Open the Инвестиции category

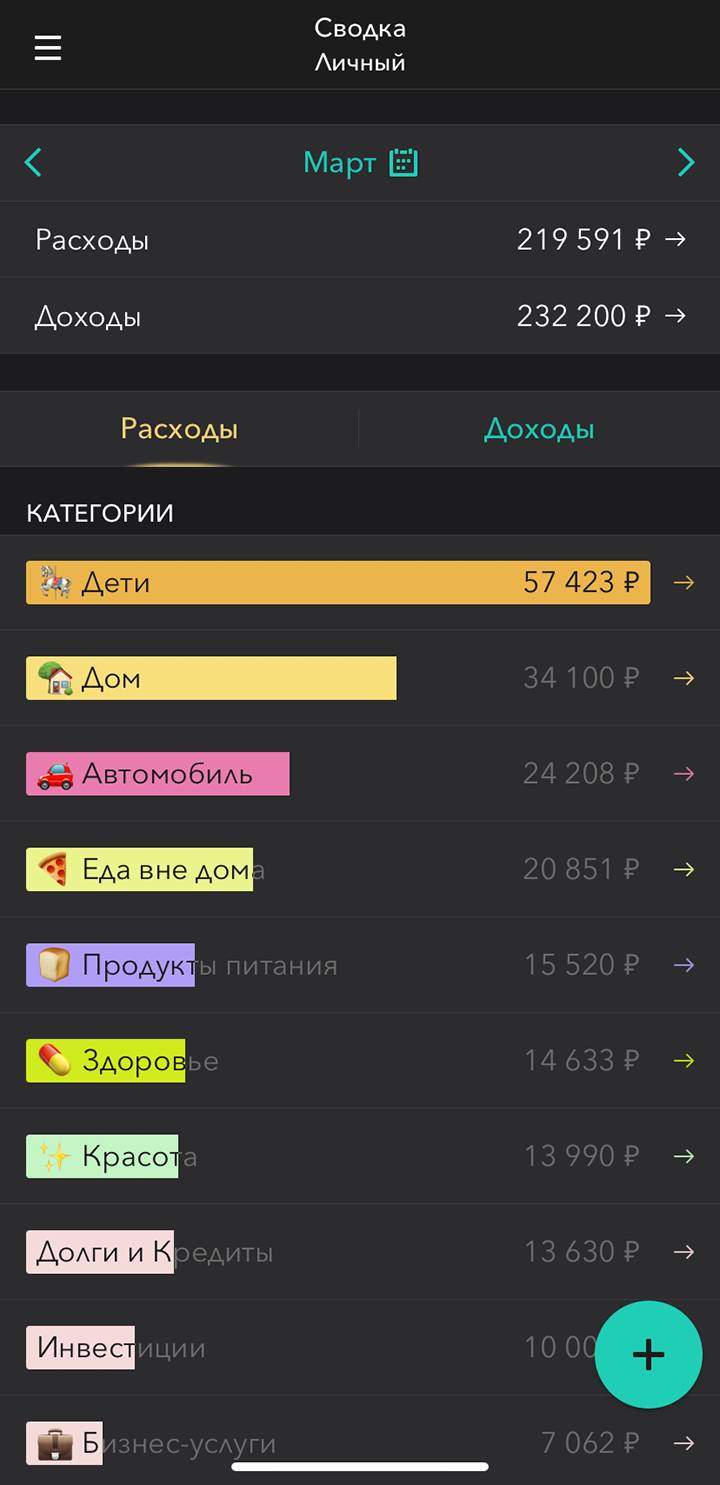point(300,1348)
